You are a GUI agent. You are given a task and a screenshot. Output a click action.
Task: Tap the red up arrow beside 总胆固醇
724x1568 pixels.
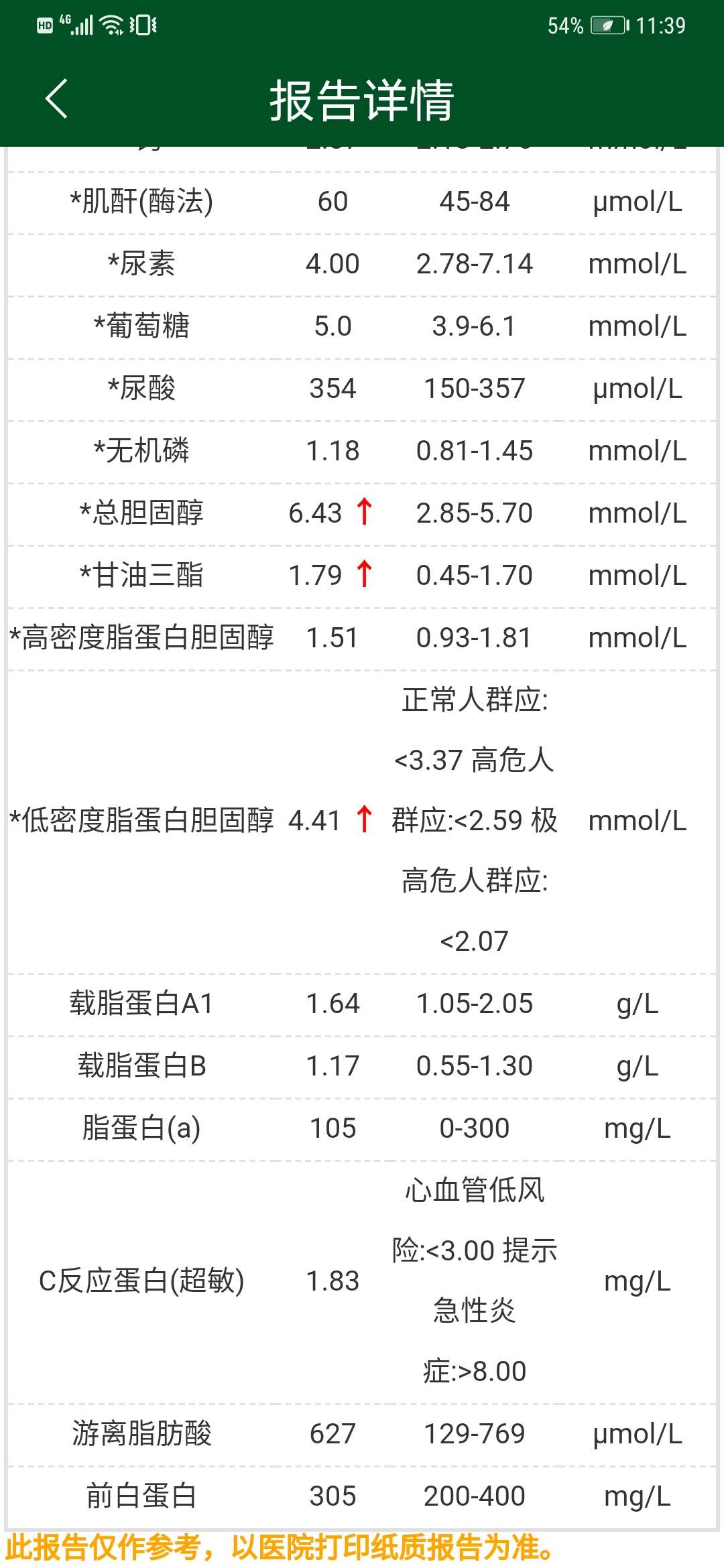[363, 513]
